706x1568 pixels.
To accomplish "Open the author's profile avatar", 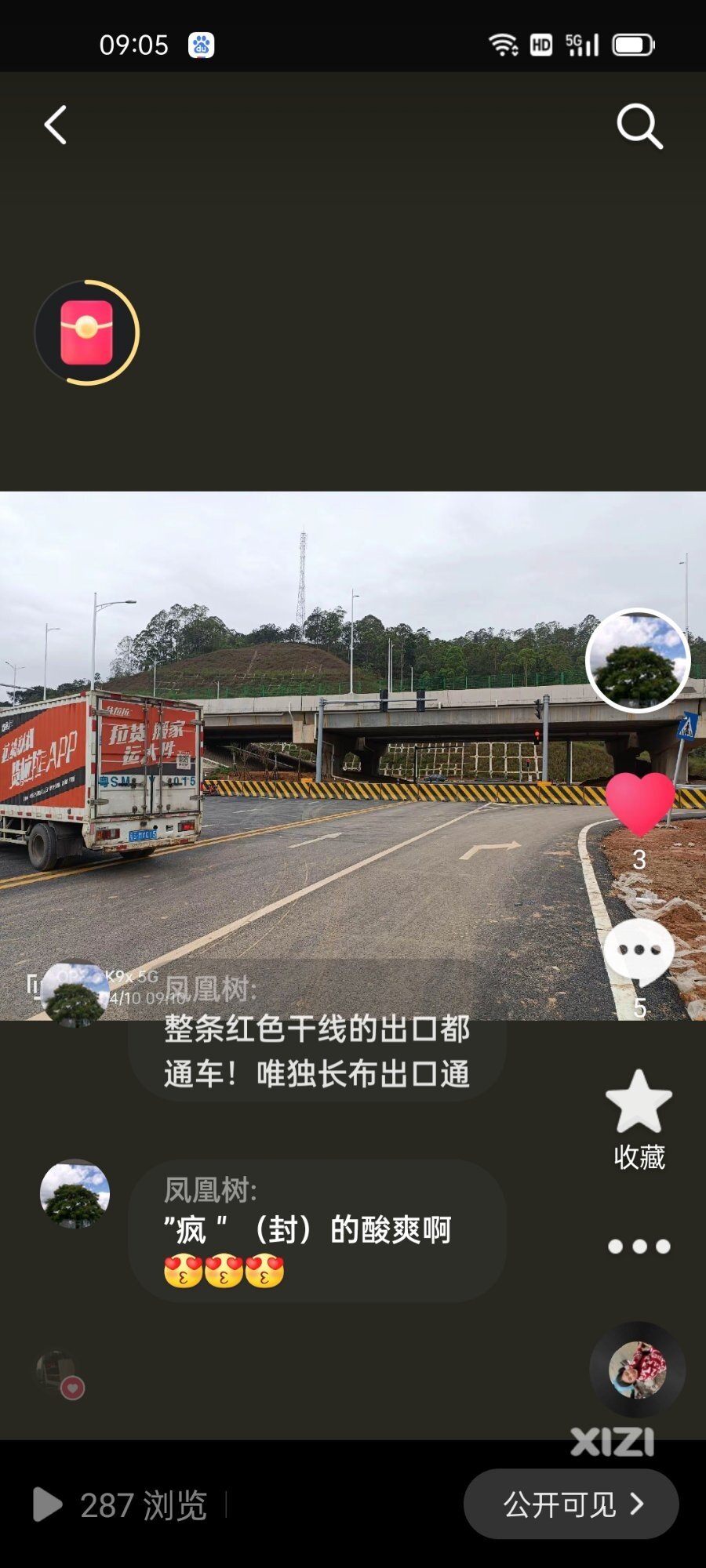I will (637, 660).
